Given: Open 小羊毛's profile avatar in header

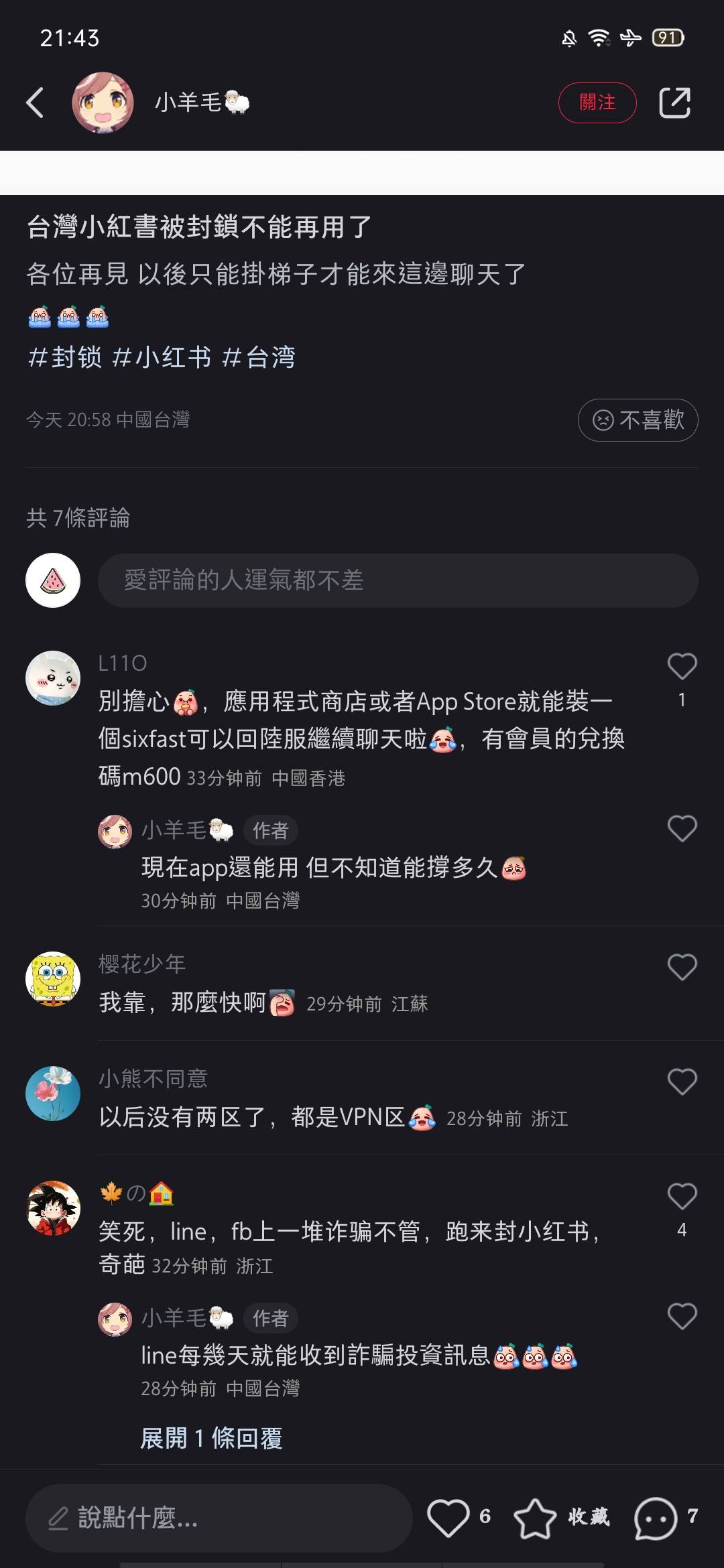Looking at the screenshot, I should pos(103,103).
